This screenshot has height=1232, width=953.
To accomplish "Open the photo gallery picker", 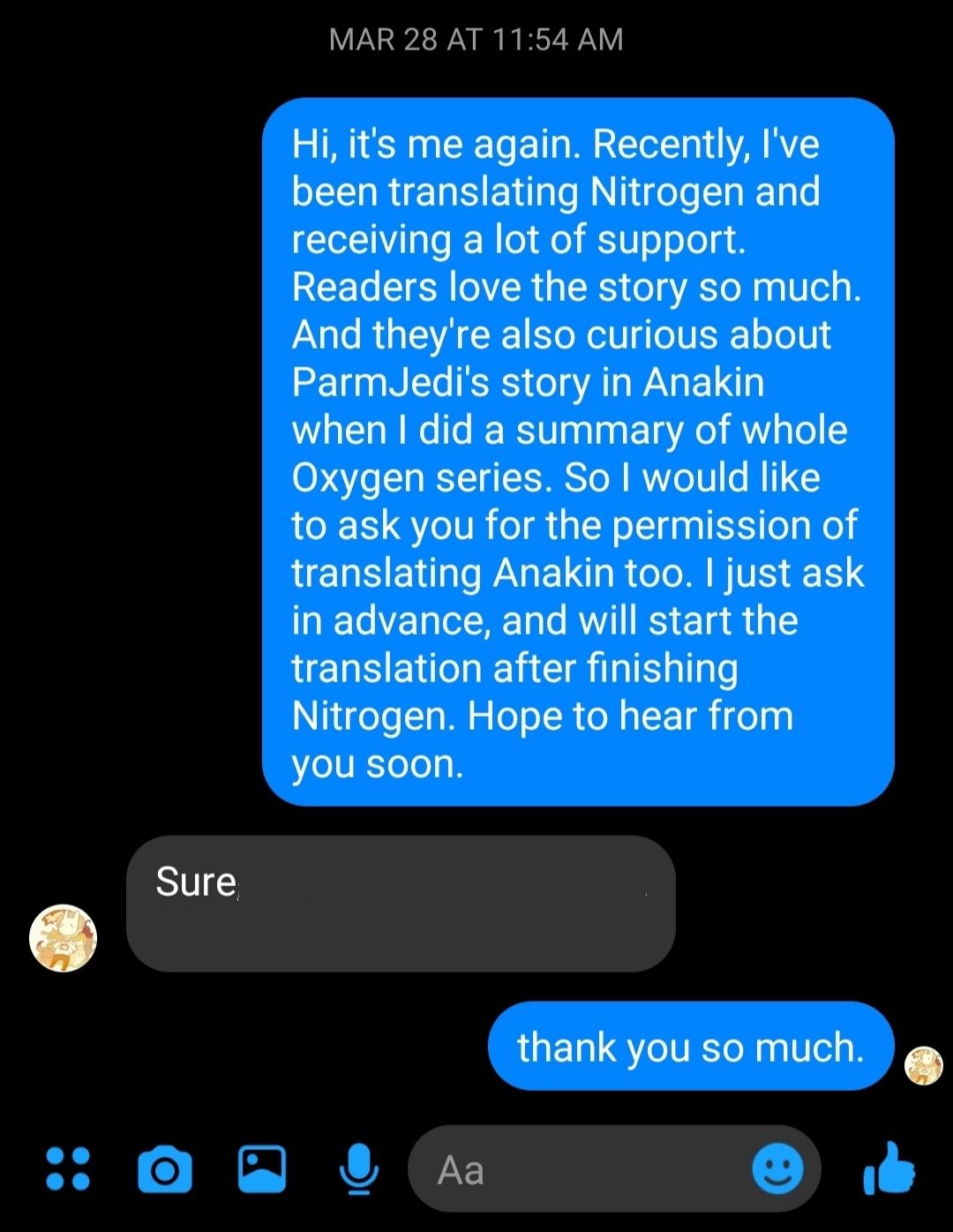I will (x=262, y=1168).
